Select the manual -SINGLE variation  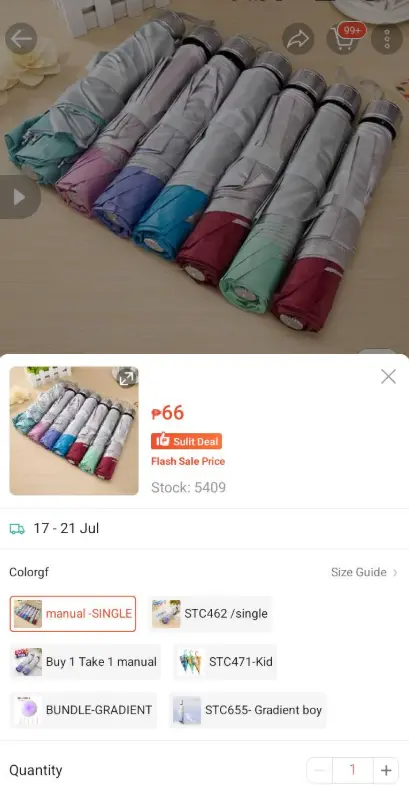73,613
